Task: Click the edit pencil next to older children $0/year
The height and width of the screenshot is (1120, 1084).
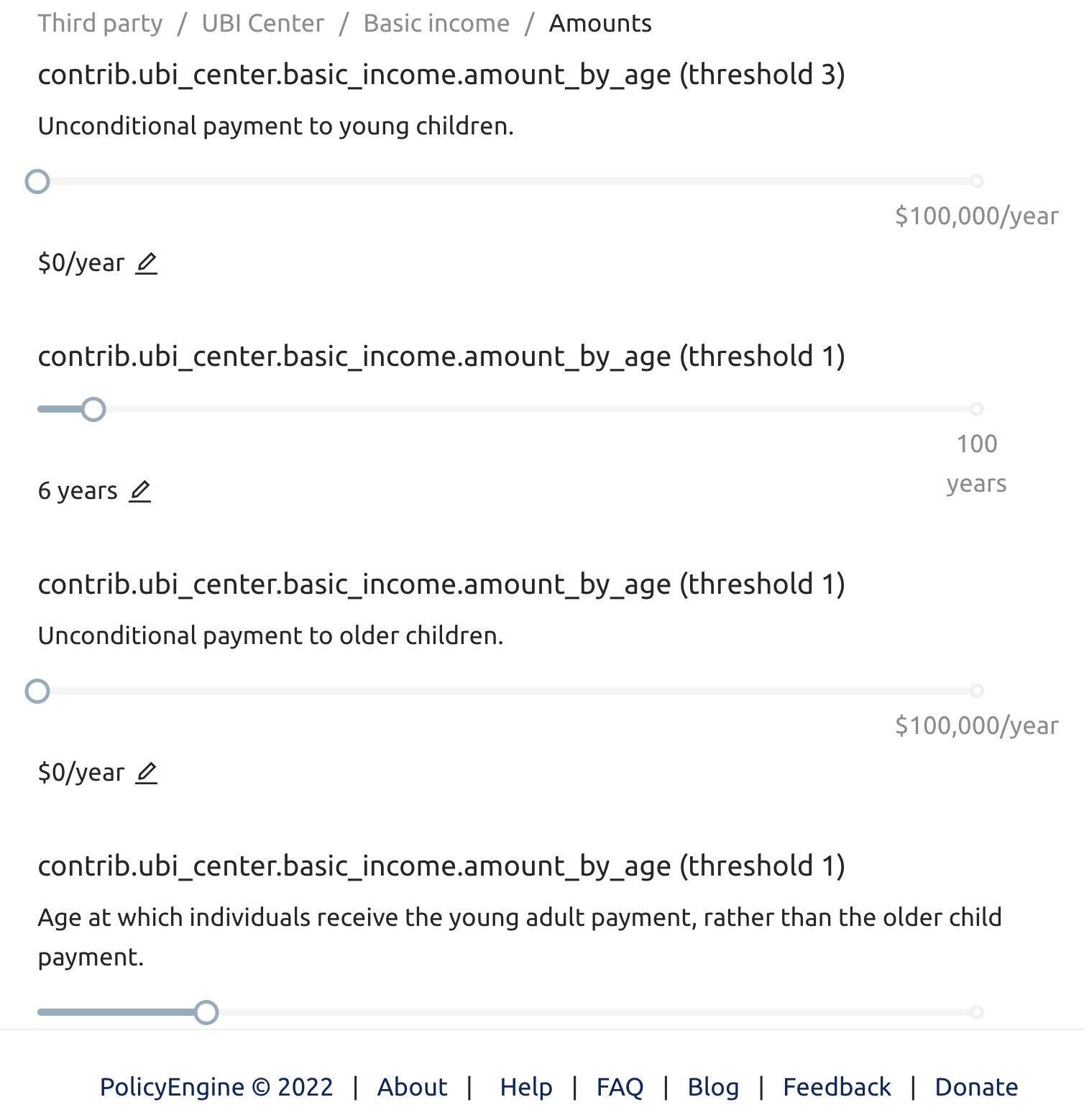Action: point(147,773)
